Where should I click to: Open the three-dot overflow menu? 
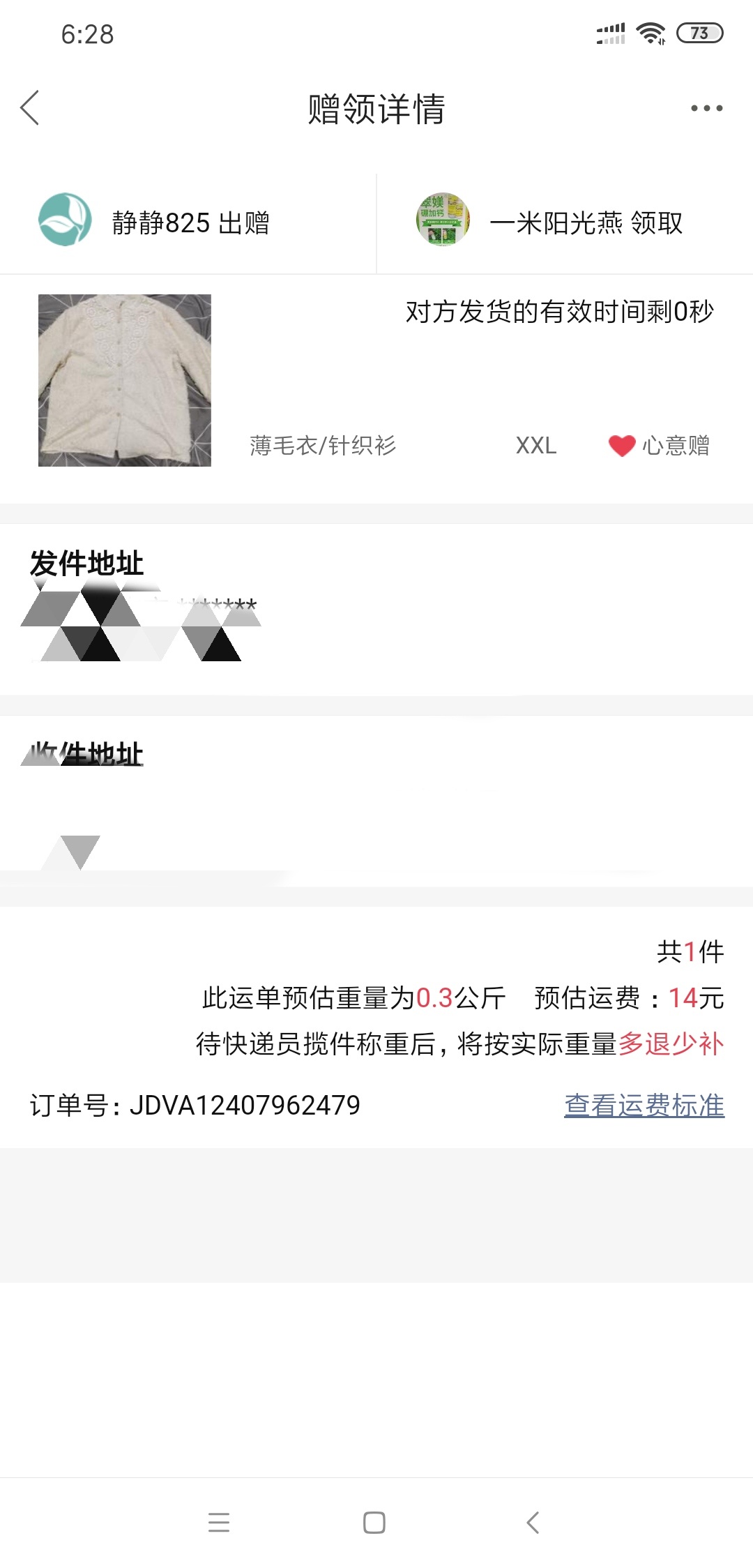pos(706,108)
